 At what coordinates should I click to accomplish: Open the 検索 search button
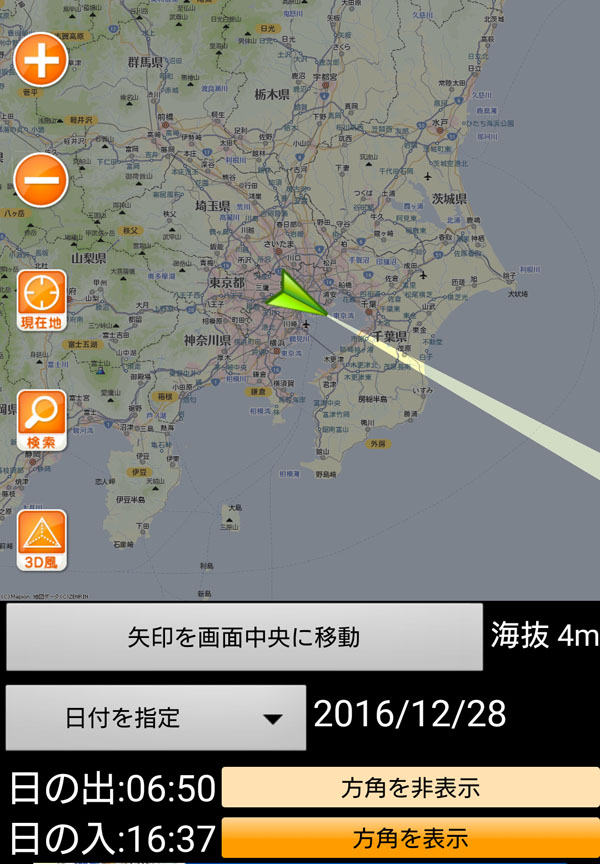[42, 420]
